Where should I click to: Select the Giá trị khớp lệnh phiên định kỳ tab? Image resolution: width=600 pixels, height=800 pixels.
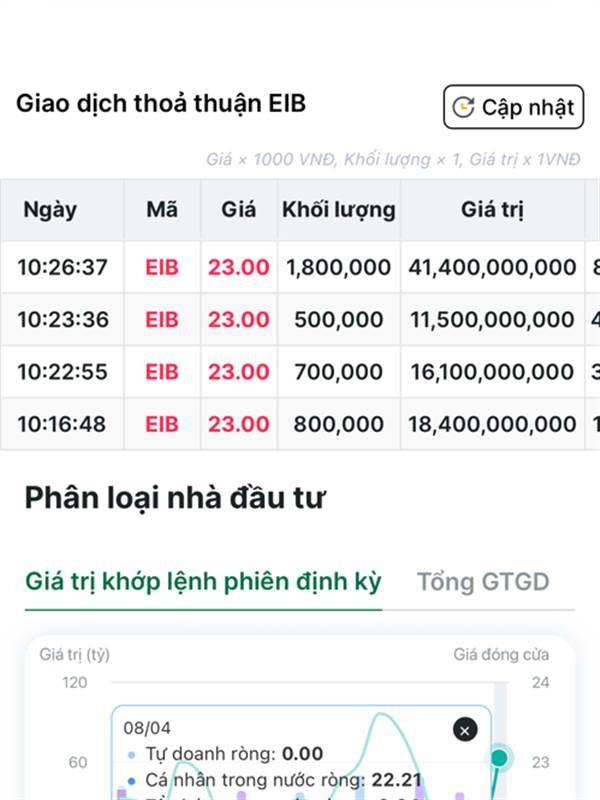203,582
